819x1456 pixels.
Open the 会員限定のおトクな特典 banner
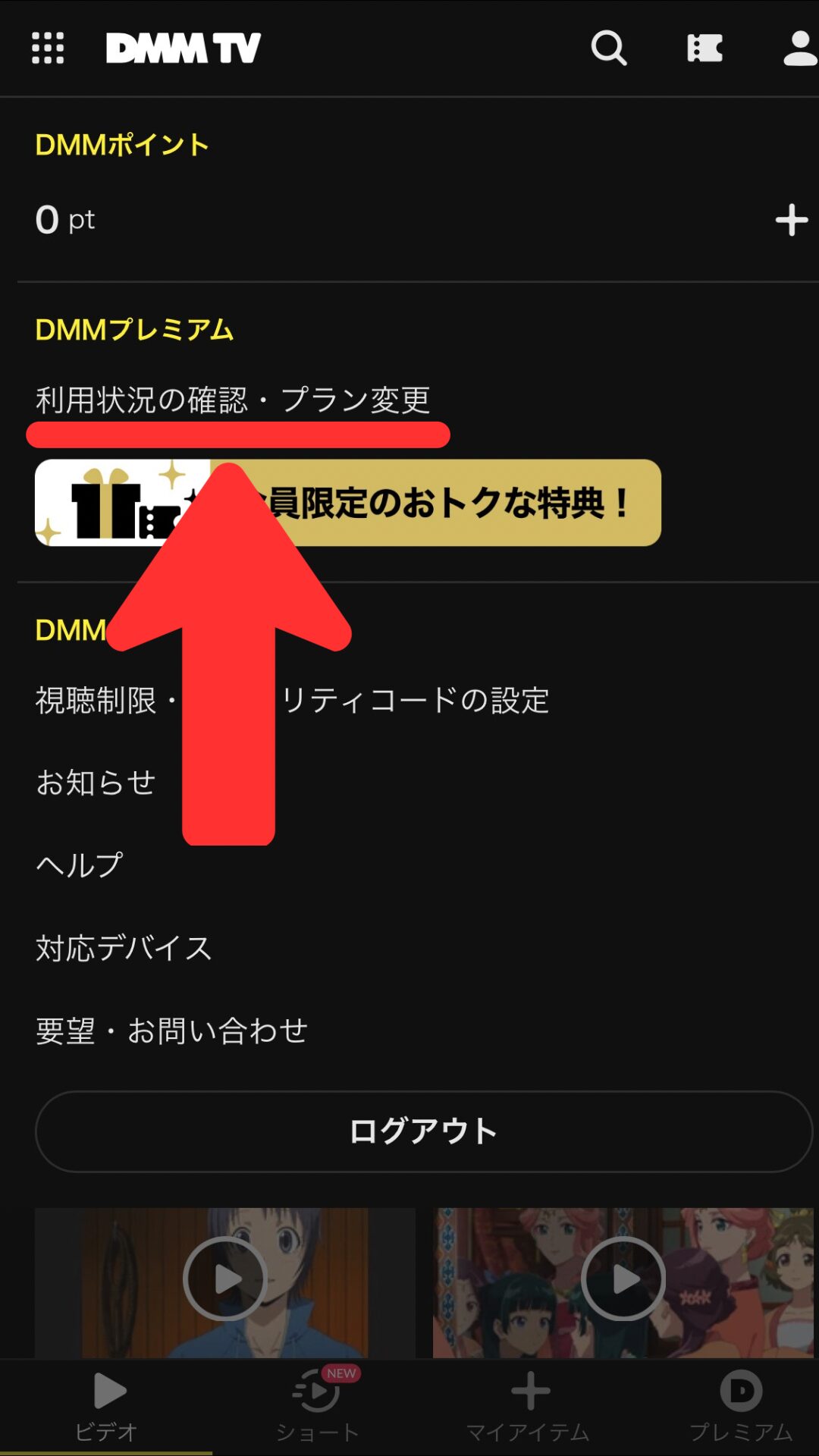(455, 503)
